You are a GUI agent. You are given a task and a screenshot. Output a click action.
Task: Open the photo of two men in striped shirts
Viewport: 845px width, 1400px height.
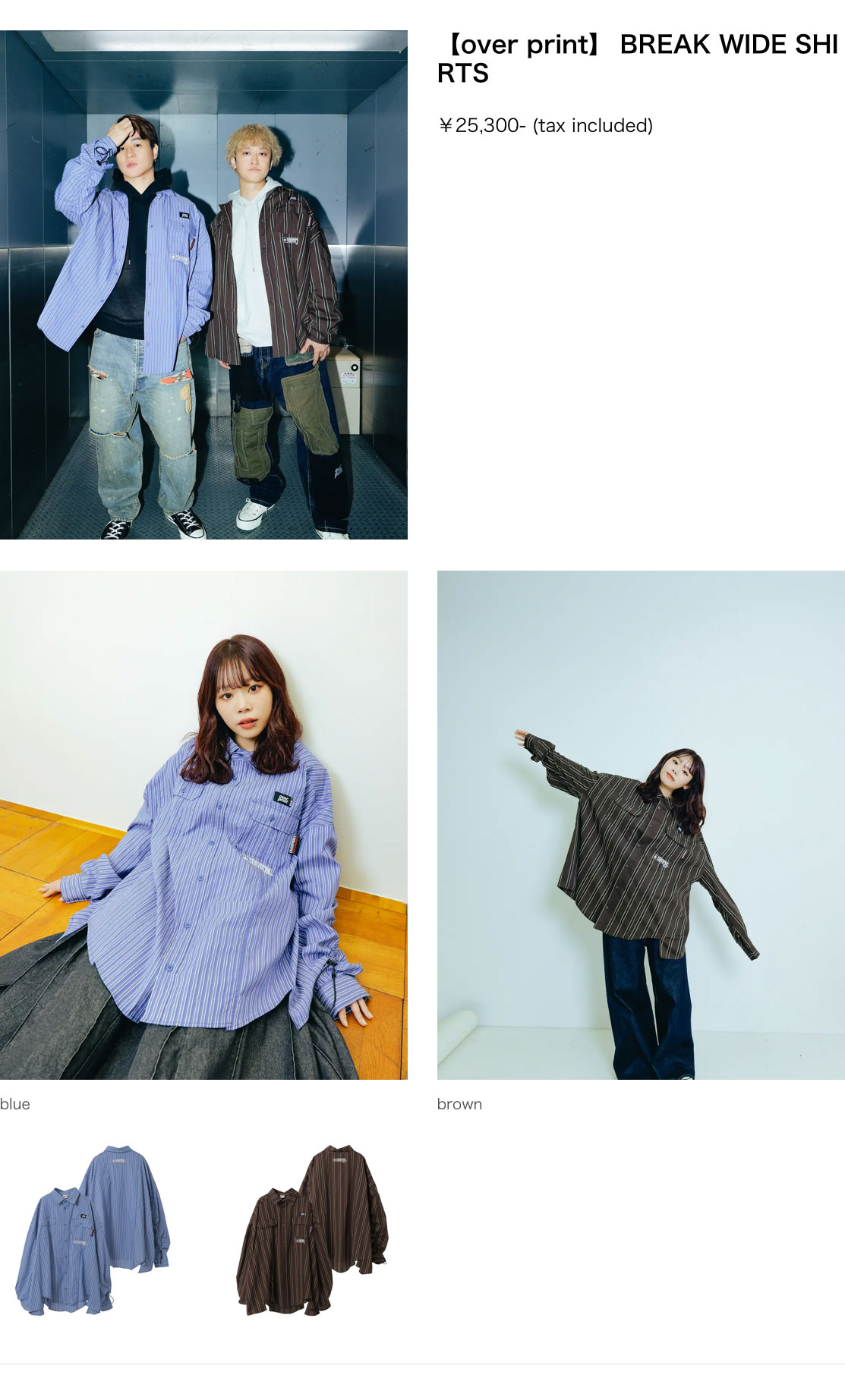(203, 285)
